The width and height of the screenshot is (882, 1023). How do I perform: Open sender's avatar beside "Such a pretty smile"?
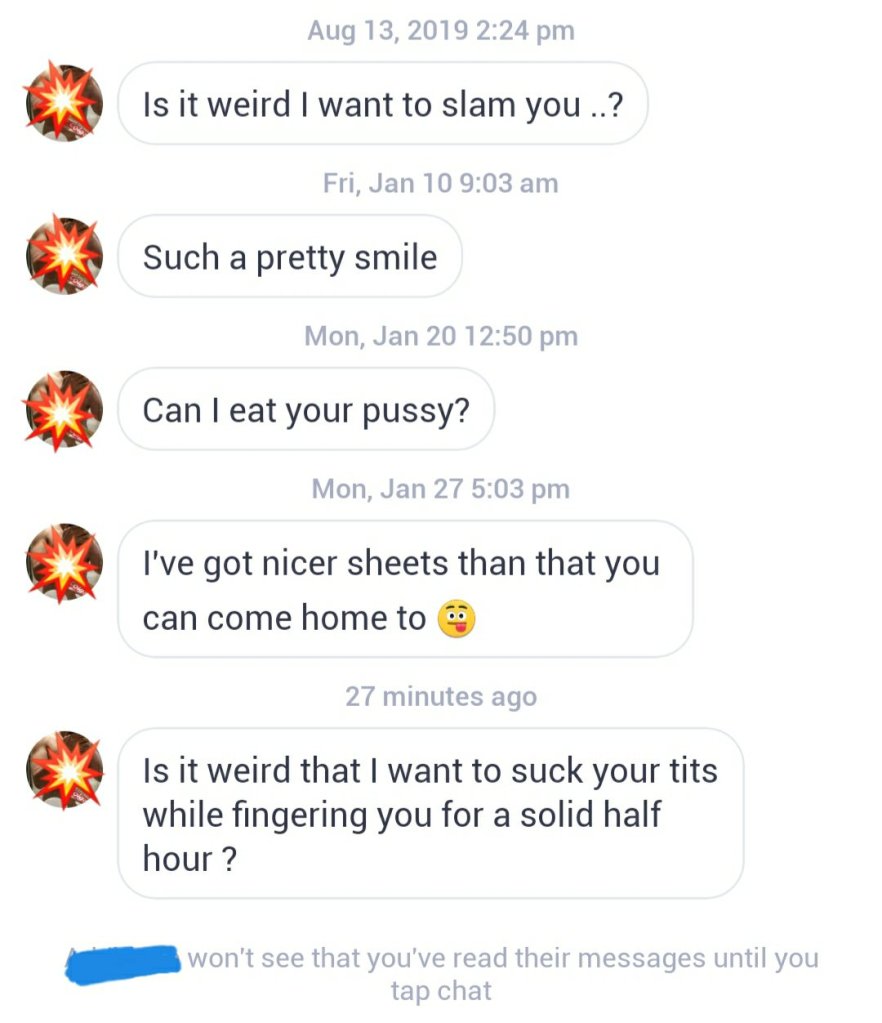pyautogui.click(x=64, y=256)
